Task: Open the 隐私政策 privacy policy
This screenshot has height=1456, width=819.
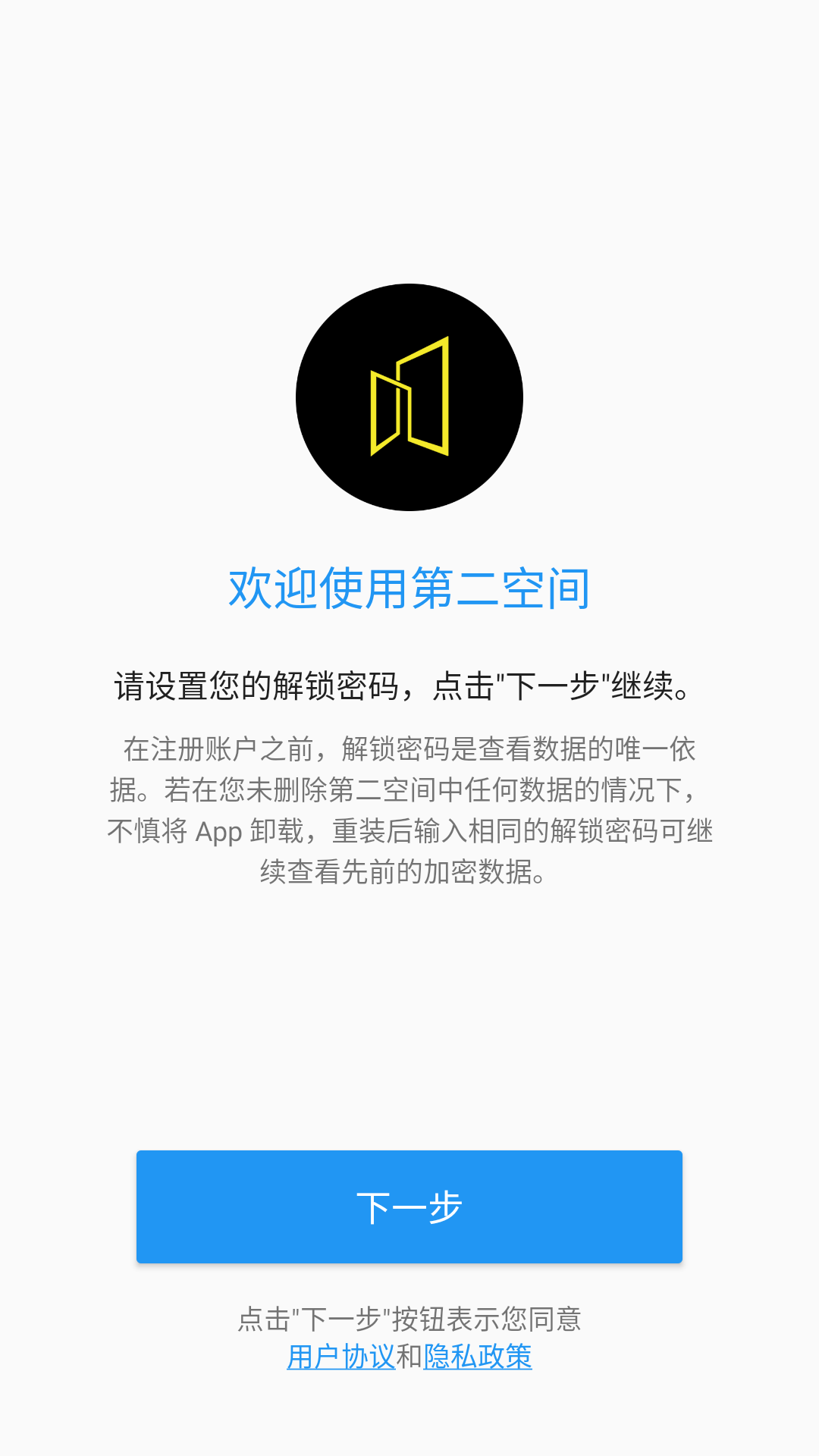Action: [x=479, y=1357]
